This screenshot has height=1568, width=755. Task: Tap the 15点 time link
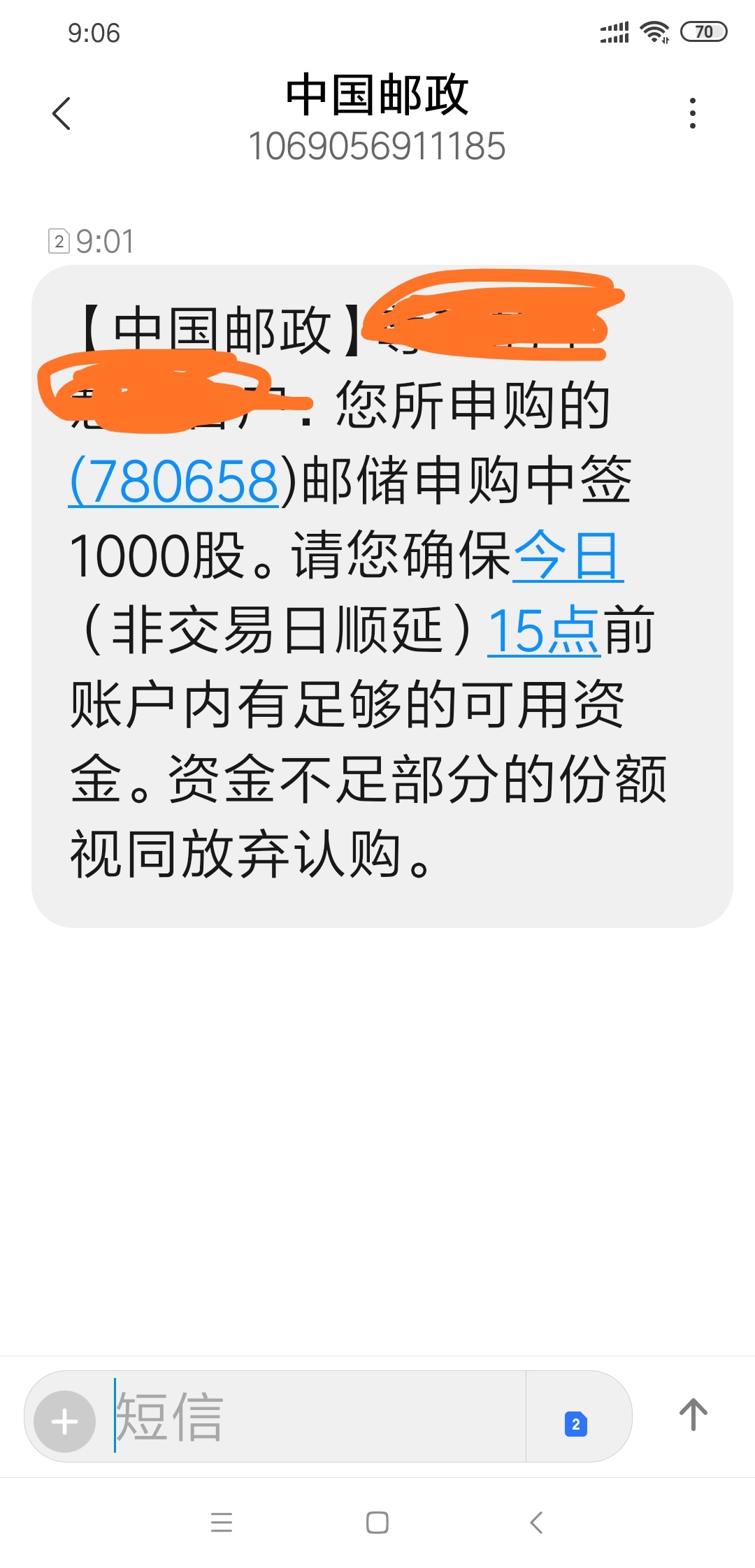[x=543, y=630]
